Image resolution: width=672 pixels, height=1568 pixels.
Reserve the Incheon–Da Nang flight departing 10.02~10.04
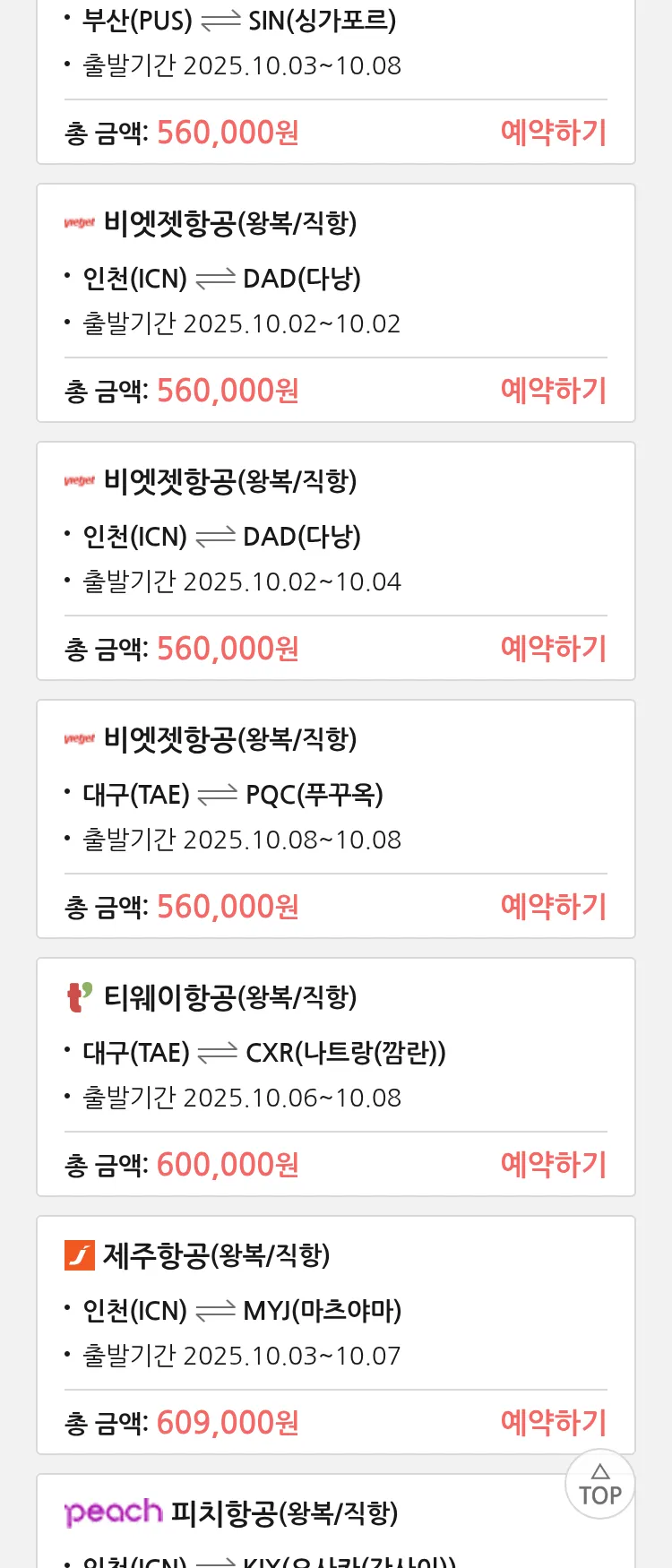pos(553,649)
